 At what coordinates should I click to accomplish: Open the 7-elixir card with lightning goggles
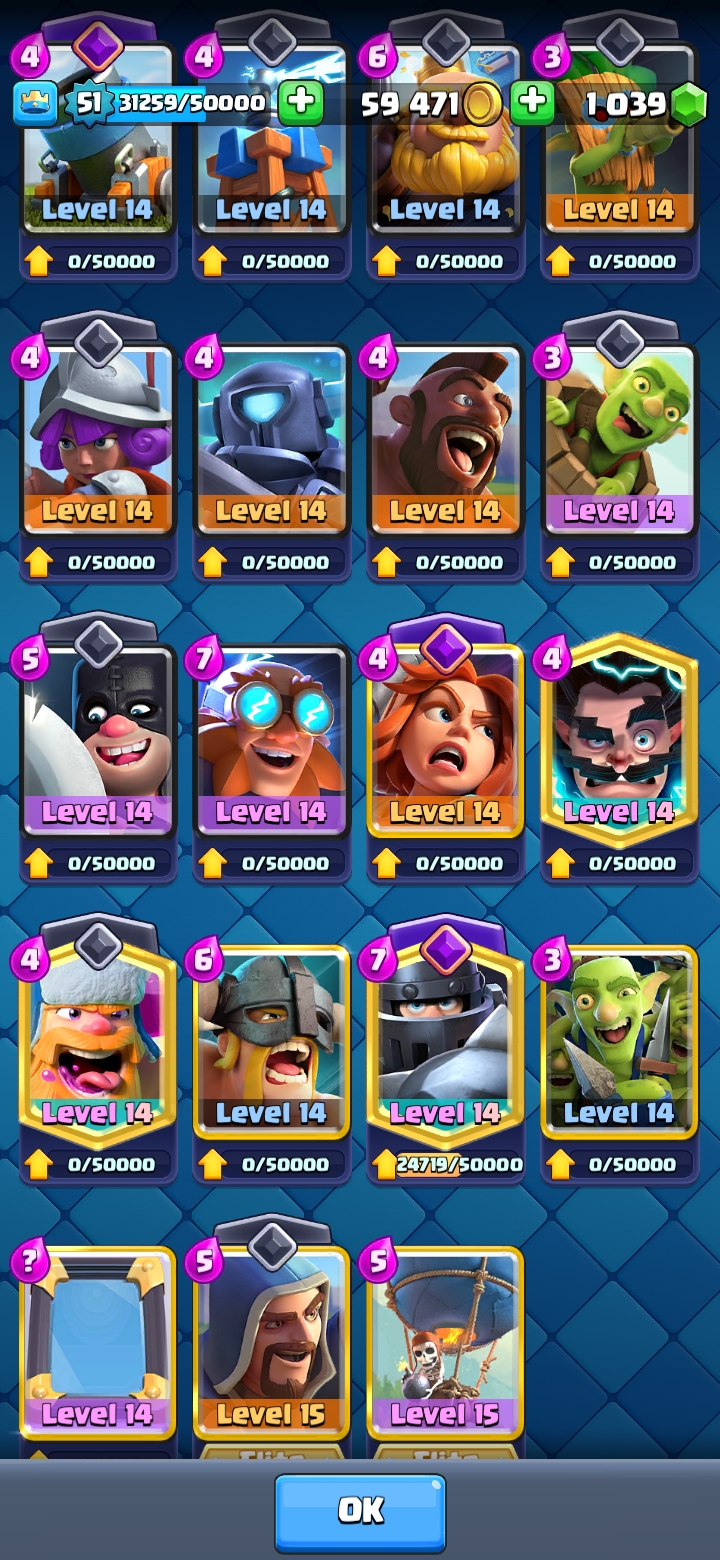click(271, 742)
